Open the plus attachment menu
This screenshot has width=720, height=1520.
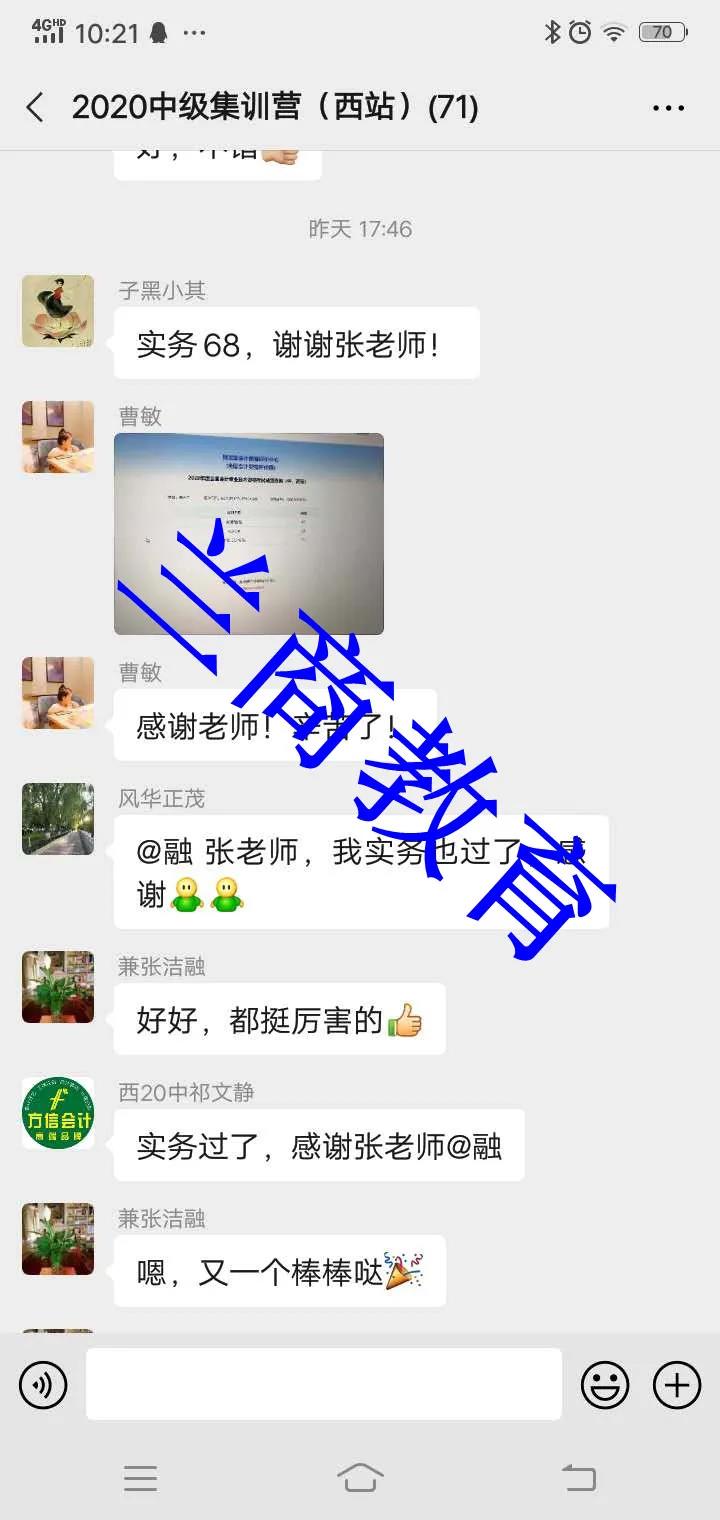click(x=677, y=1385)
